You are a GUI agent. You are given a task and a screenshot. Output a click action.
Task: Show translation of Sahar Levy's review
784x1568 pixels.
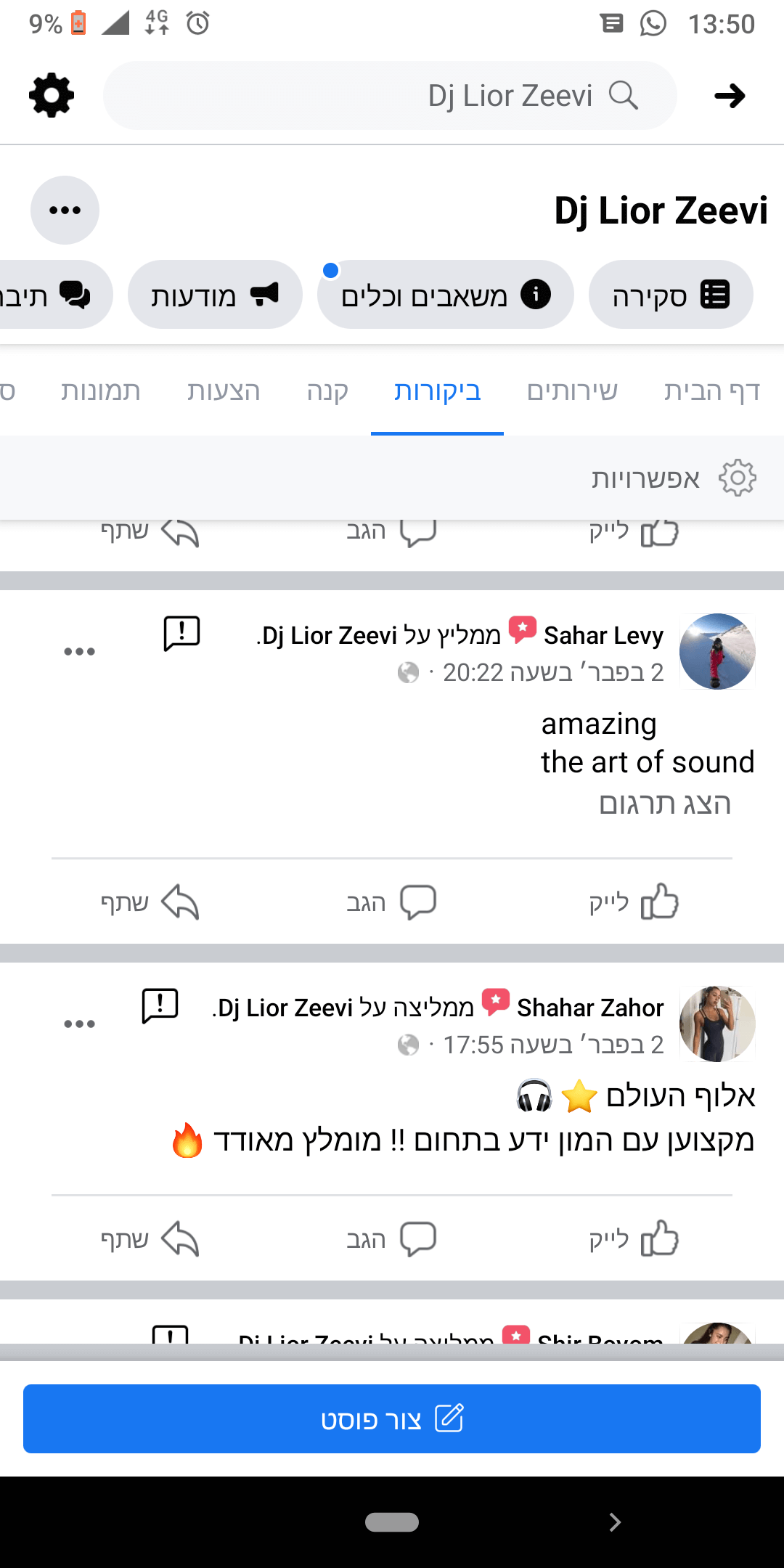[664, 804]
